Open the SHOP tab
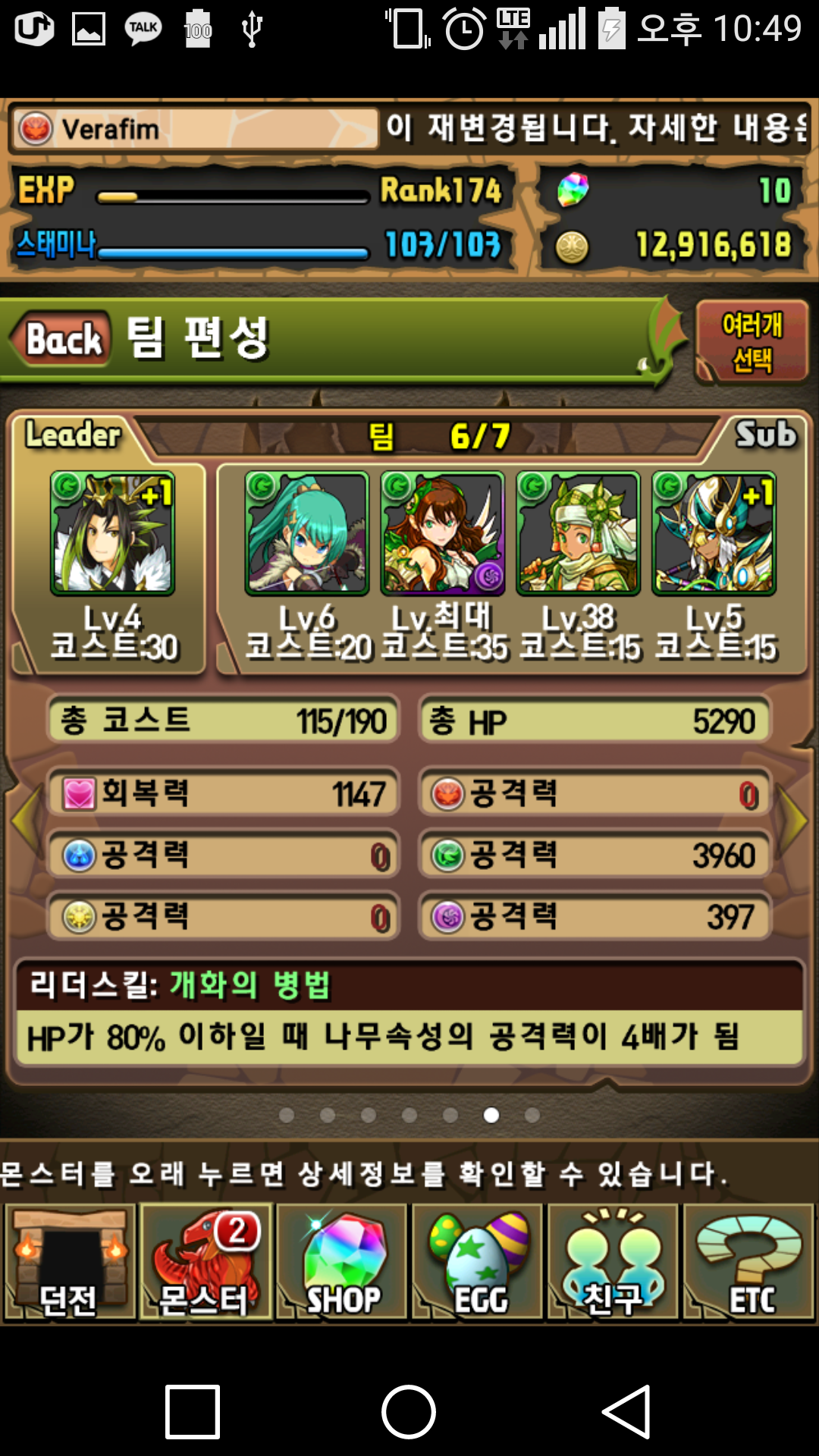Screen dimensions: 819x1456 [342, 1263]
